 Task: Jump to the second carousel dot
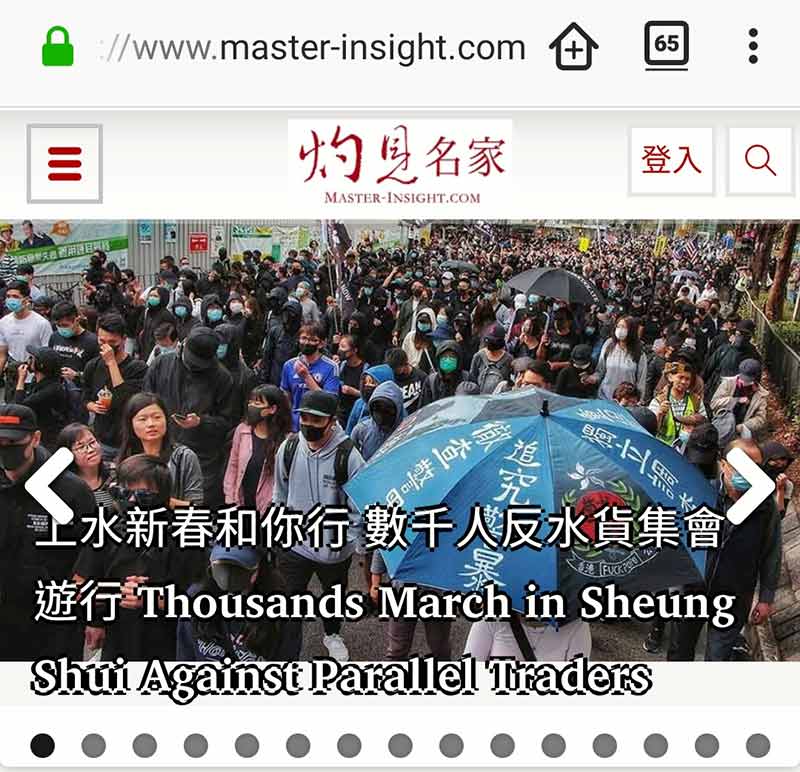(93, 745)
